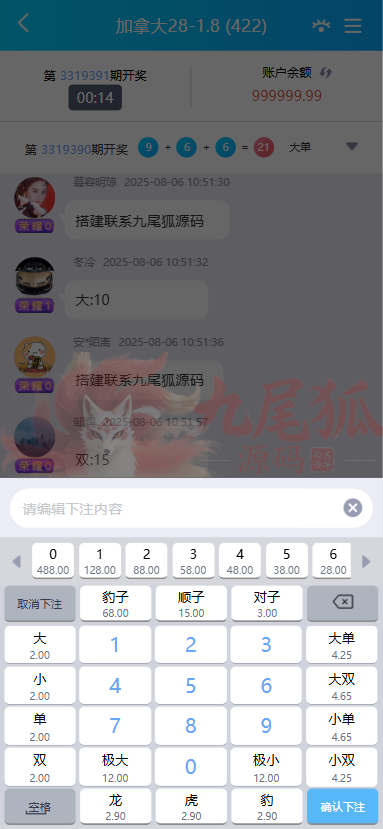Pick 大单 at 4.25
The width and height of the screenshot is (383, 829).
(x=342, y=644)
